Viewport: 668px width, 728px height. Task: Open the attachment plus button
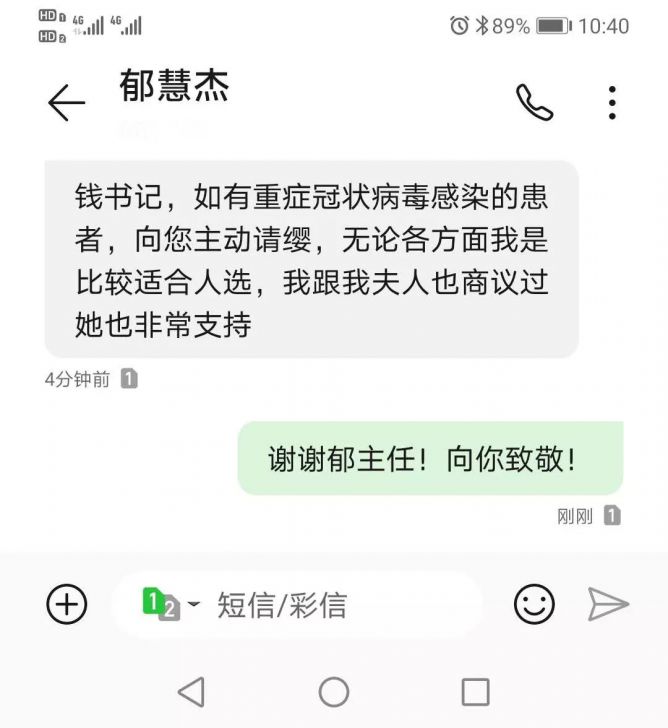67,604
